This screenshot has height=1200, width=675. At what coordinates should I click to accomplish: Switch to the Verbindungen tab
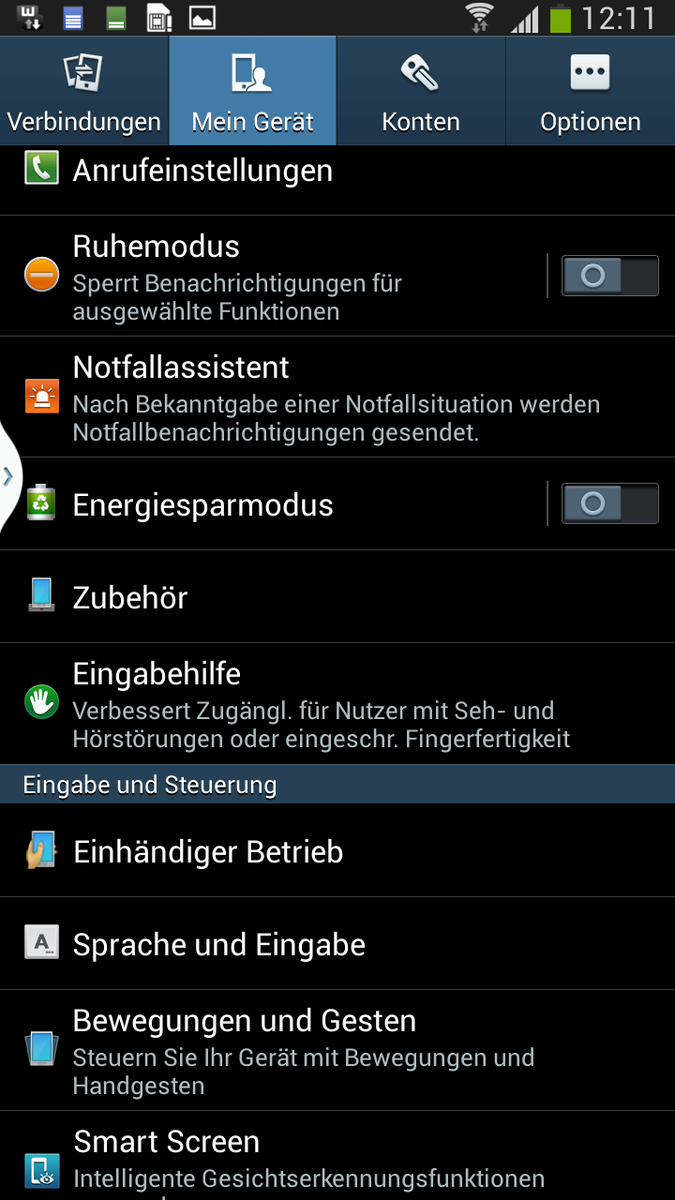coord(84,92)
